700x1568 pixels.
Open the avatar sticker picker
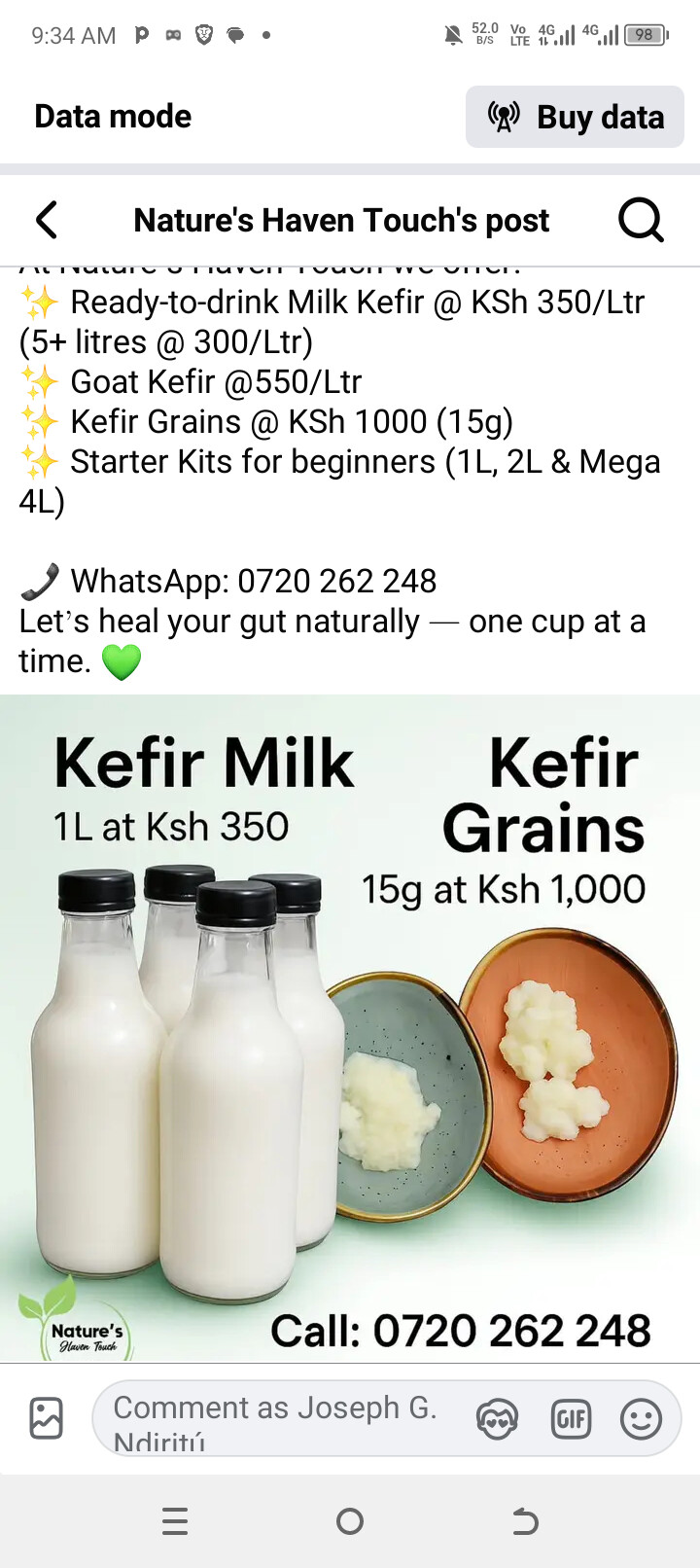click(x=497, y=1419)
